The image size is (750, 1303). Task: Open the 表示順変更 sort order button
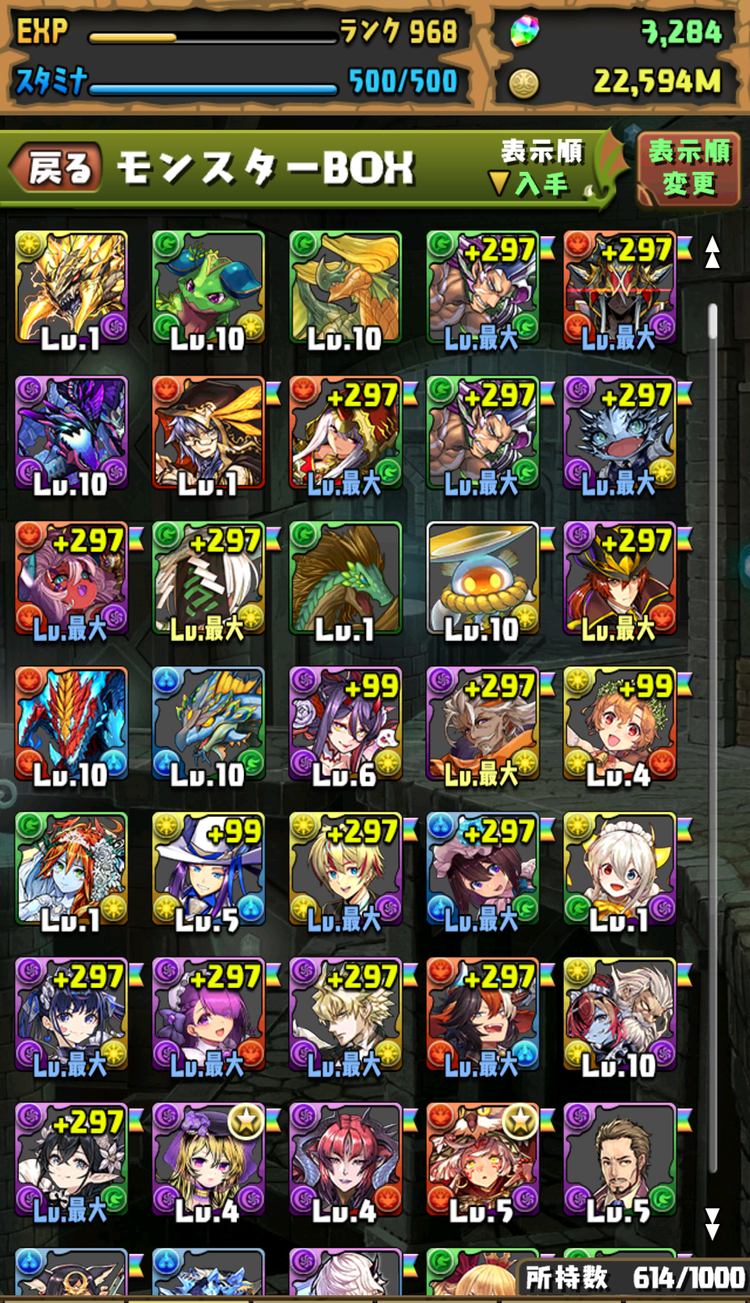[688, 169]
